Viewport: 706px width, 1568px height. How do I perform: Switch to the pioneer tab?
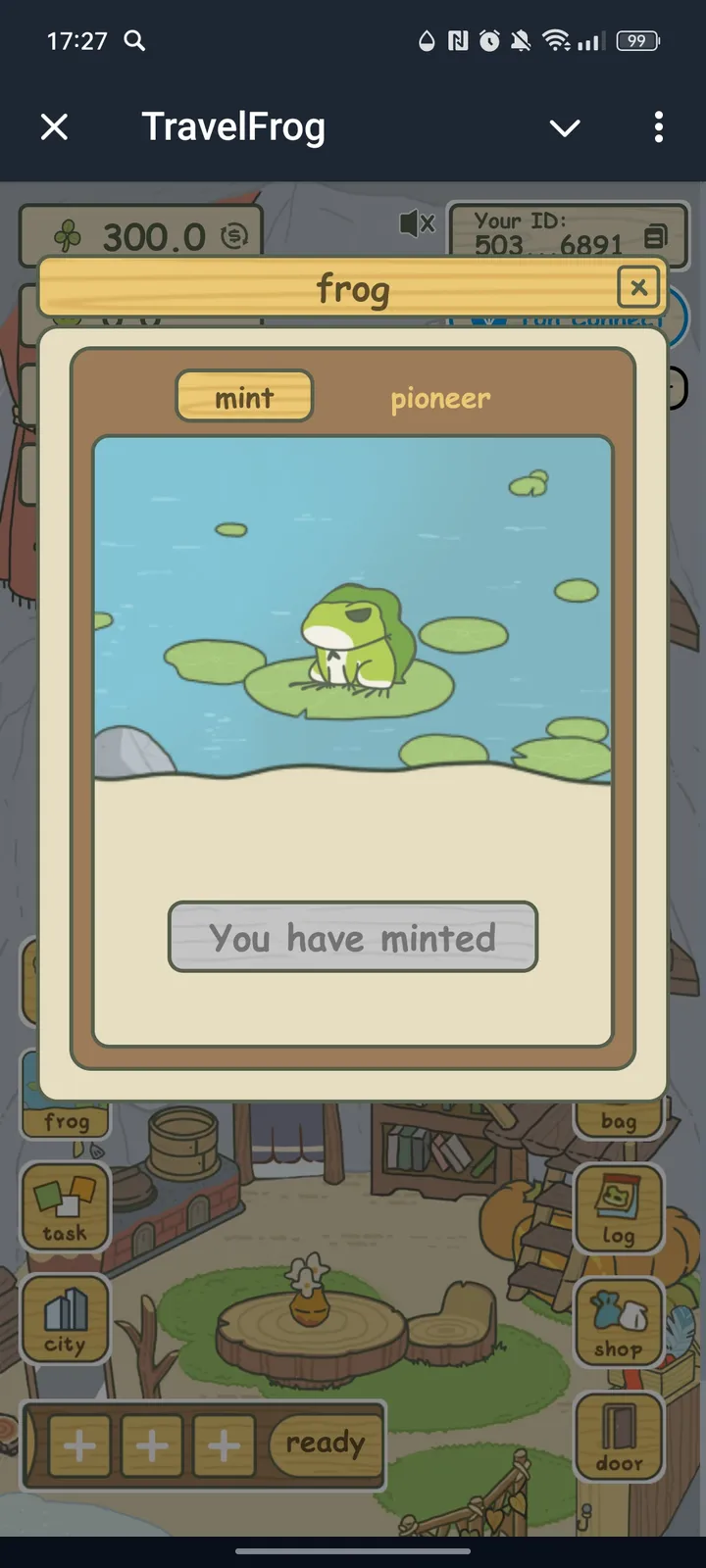439,398
